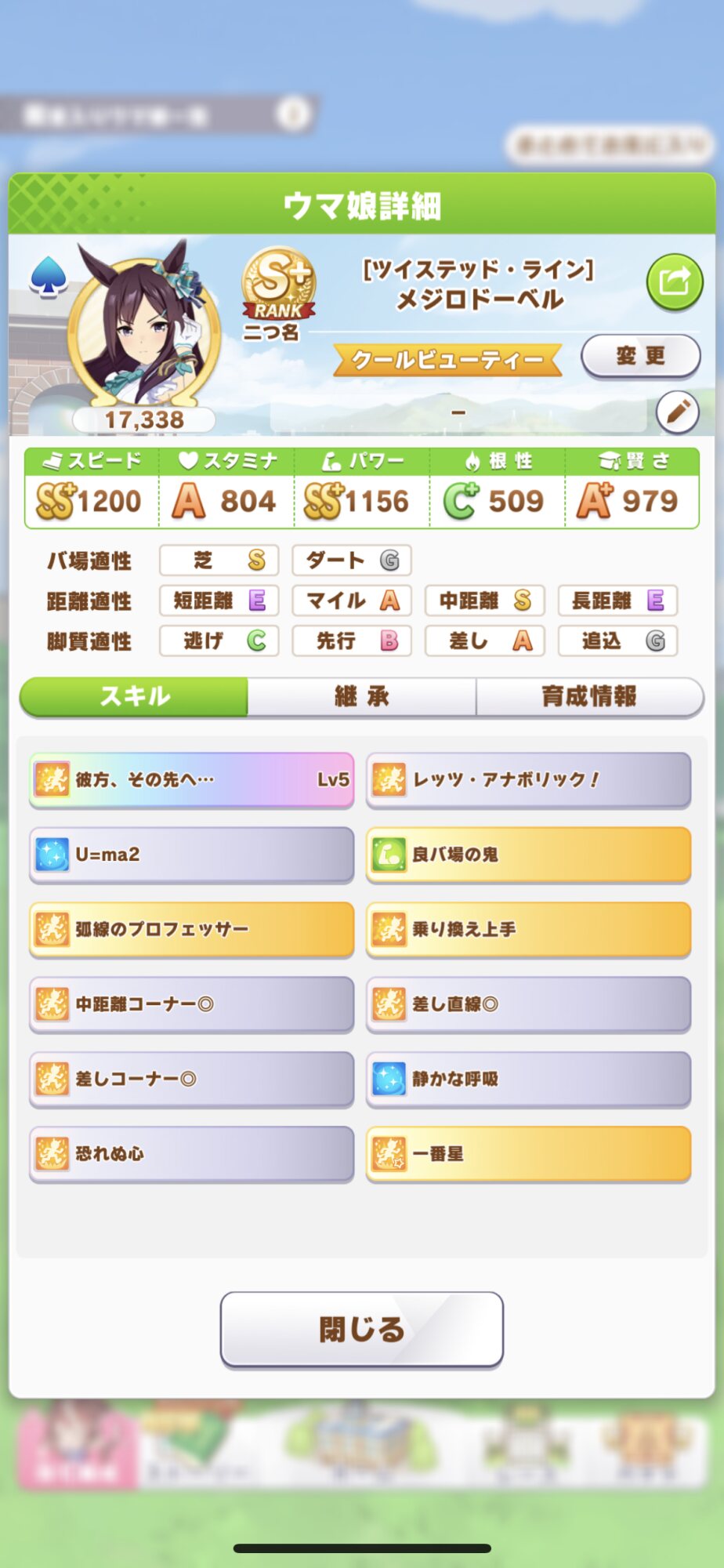This screenshot has height=1568, width=724.
Task: Edit the memo with the pencil icon
Action: 677,411
